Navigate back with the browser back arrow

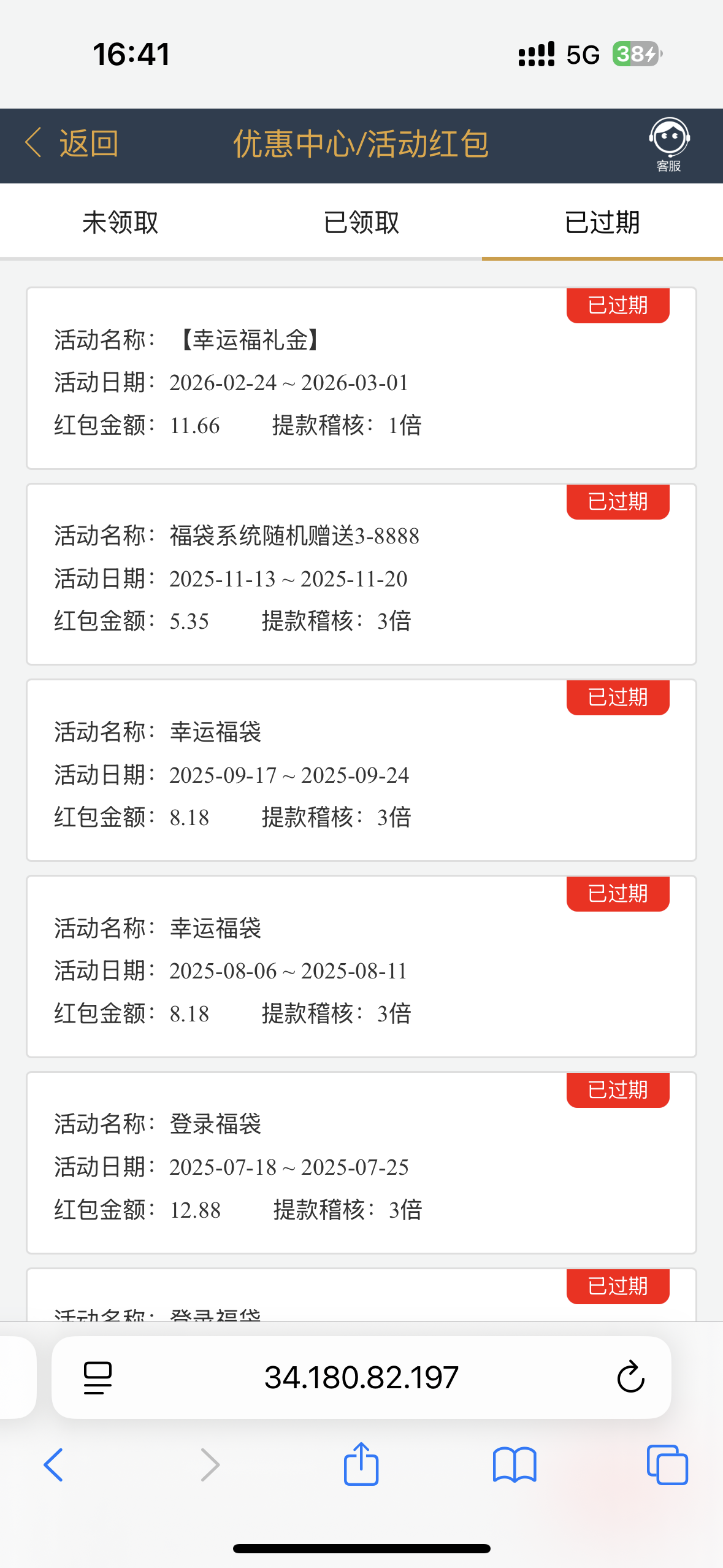pos(54,1465)
